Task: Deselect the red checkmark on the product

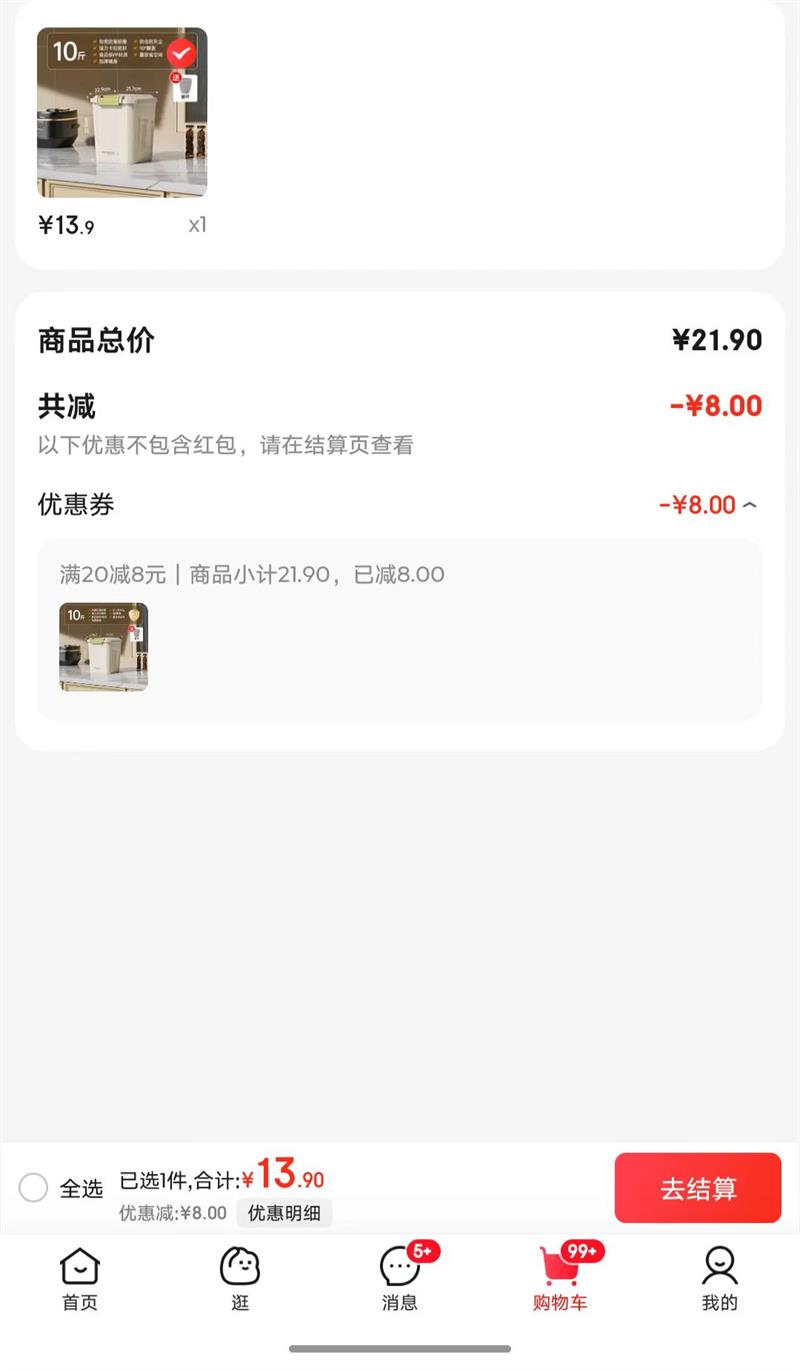Action: click(x=181, y=53)
